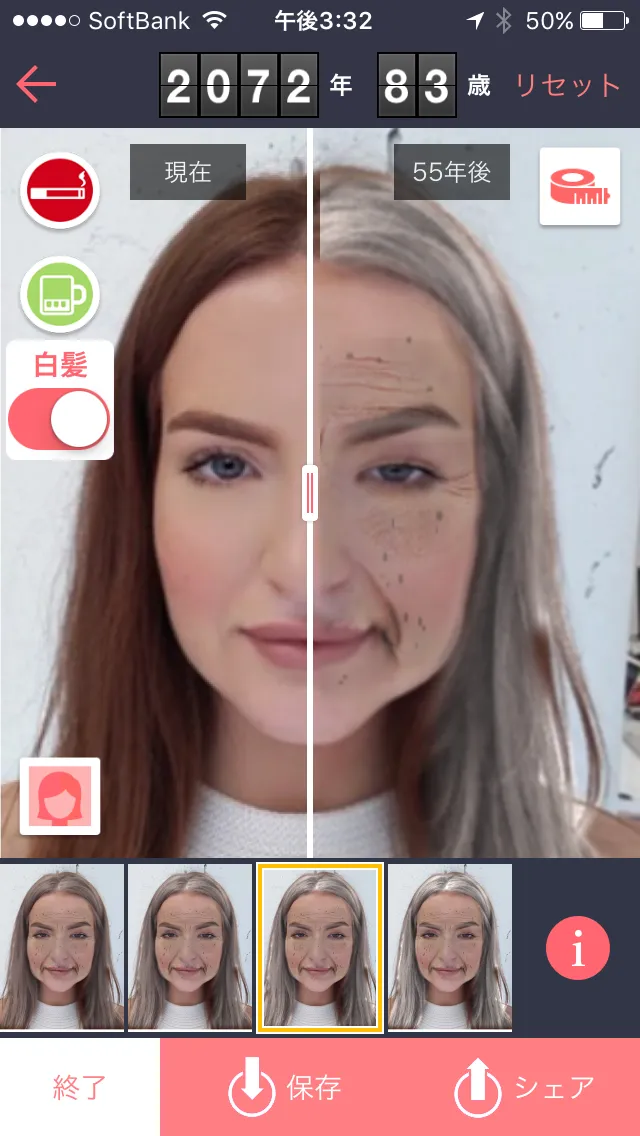Tap 終了 to finish
The height and width of the screenshot is (1136, 640).
(79, 1087)
